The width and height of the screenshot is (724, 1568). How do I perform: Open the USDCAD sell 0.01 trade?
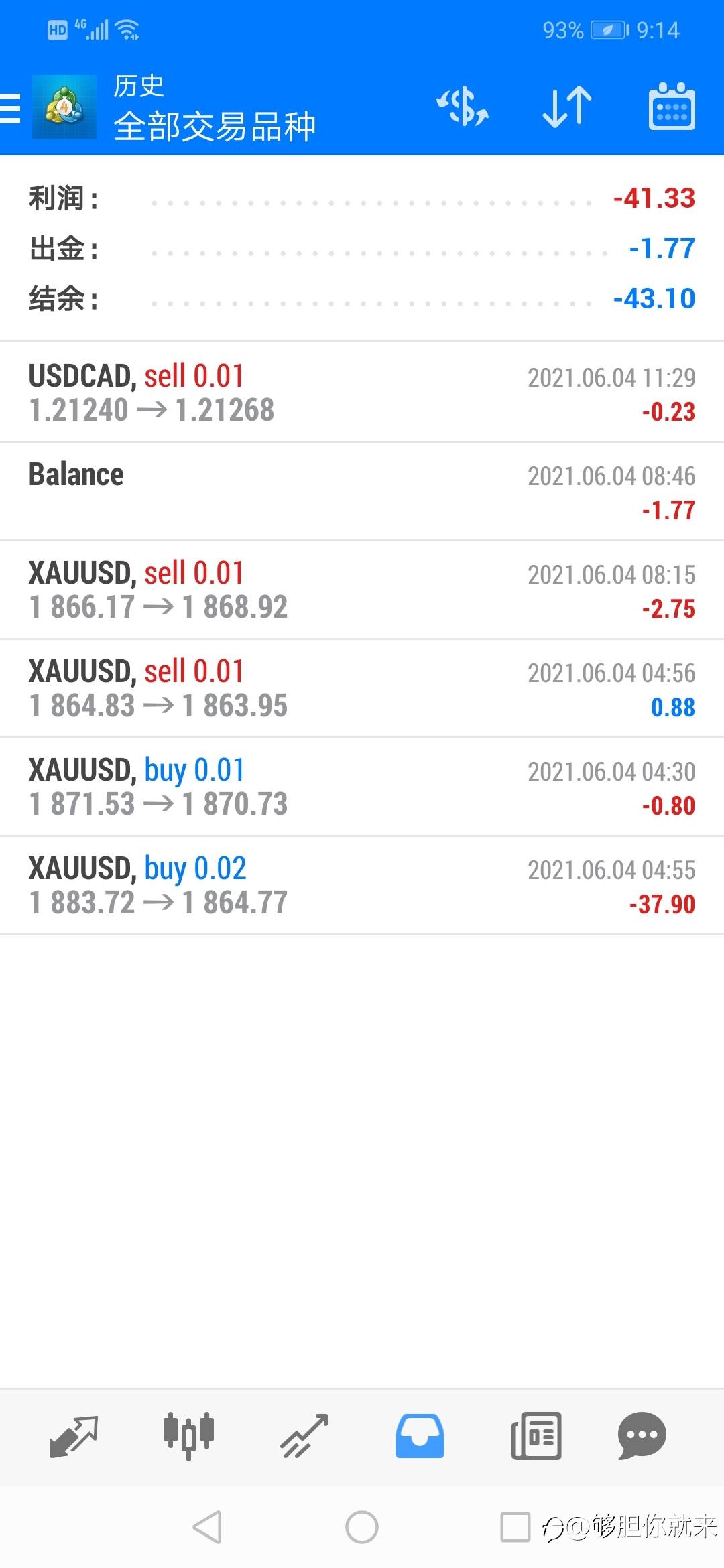pos(362,393)
